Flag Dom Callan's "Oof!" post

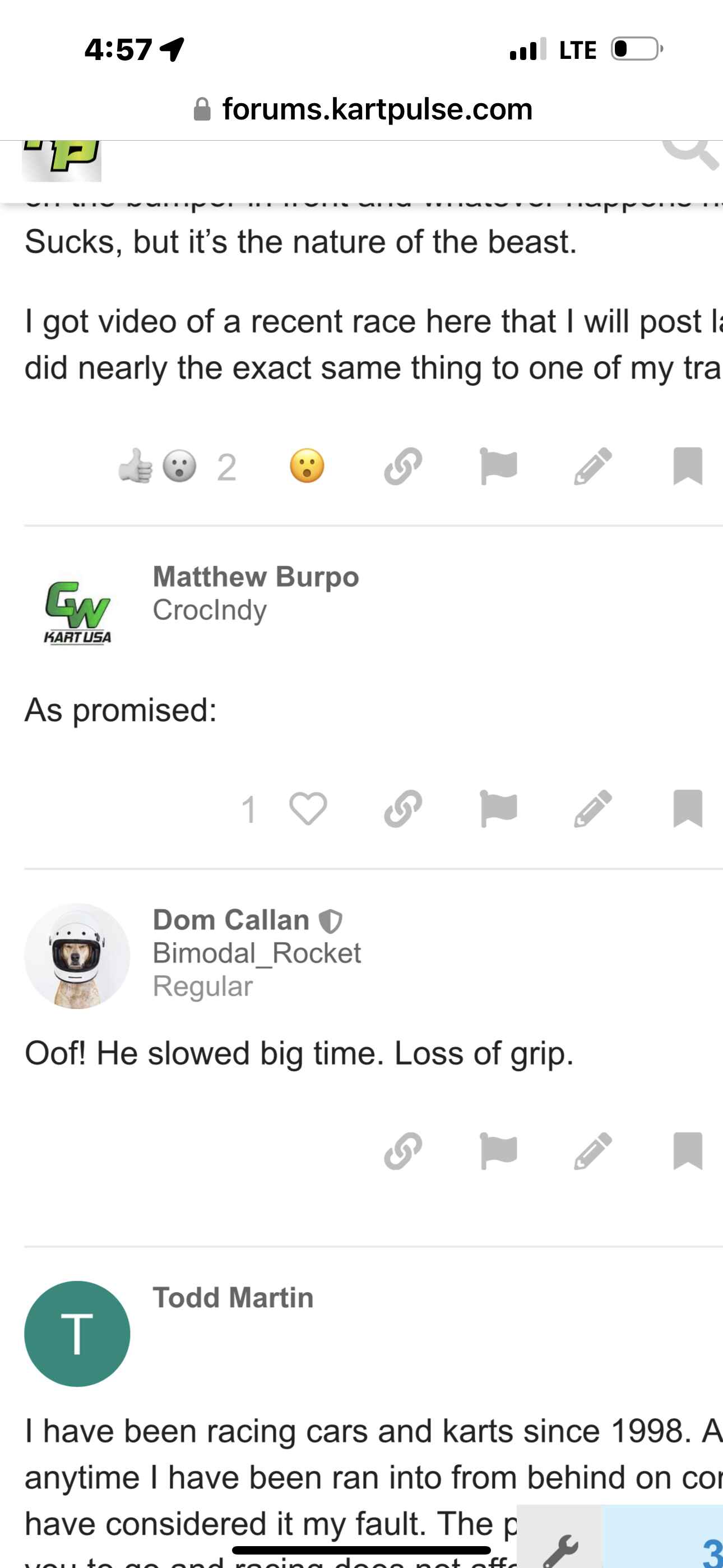(498, 1151)
